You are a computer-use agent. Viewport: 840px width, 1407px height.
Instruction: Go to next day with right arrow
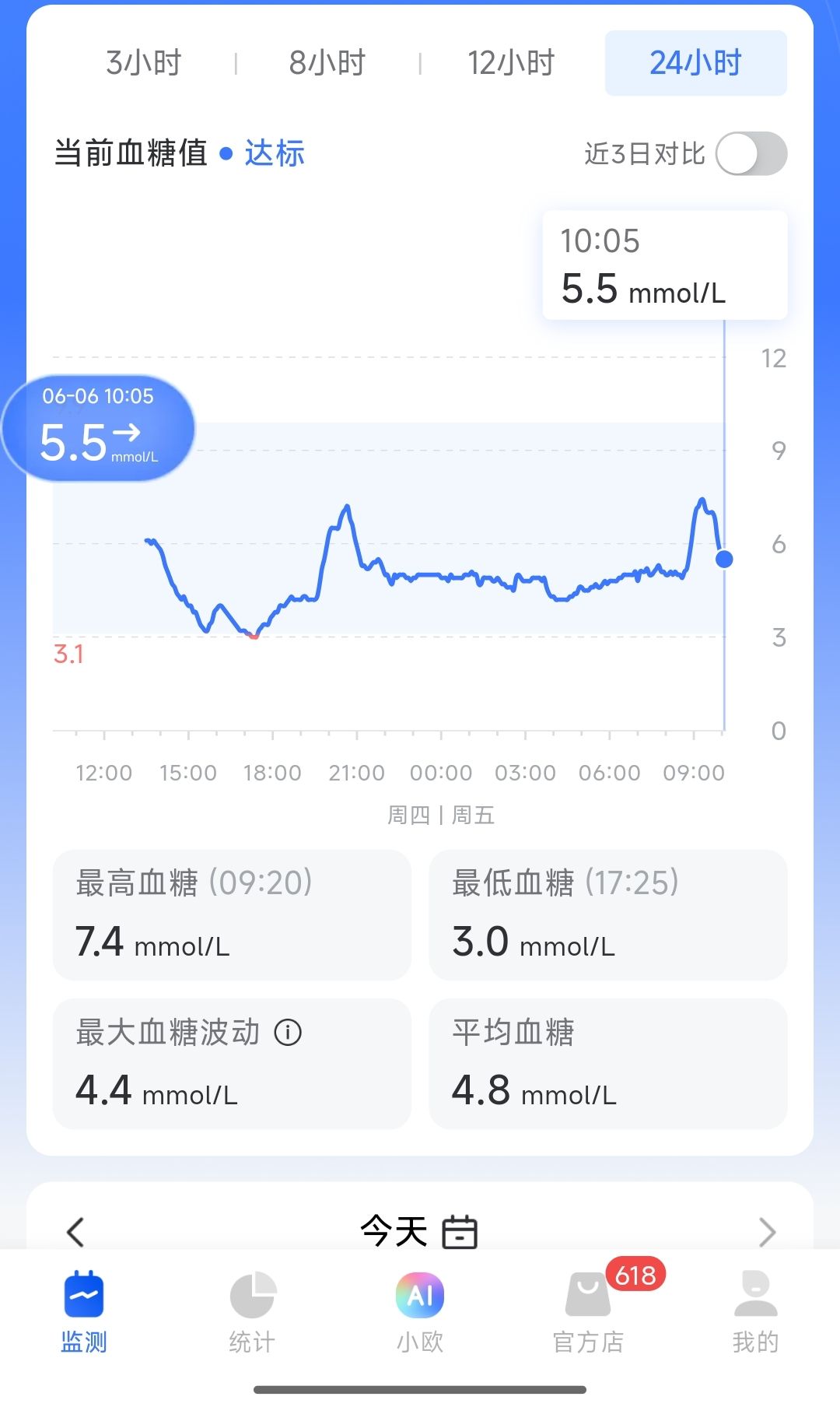767,1232
